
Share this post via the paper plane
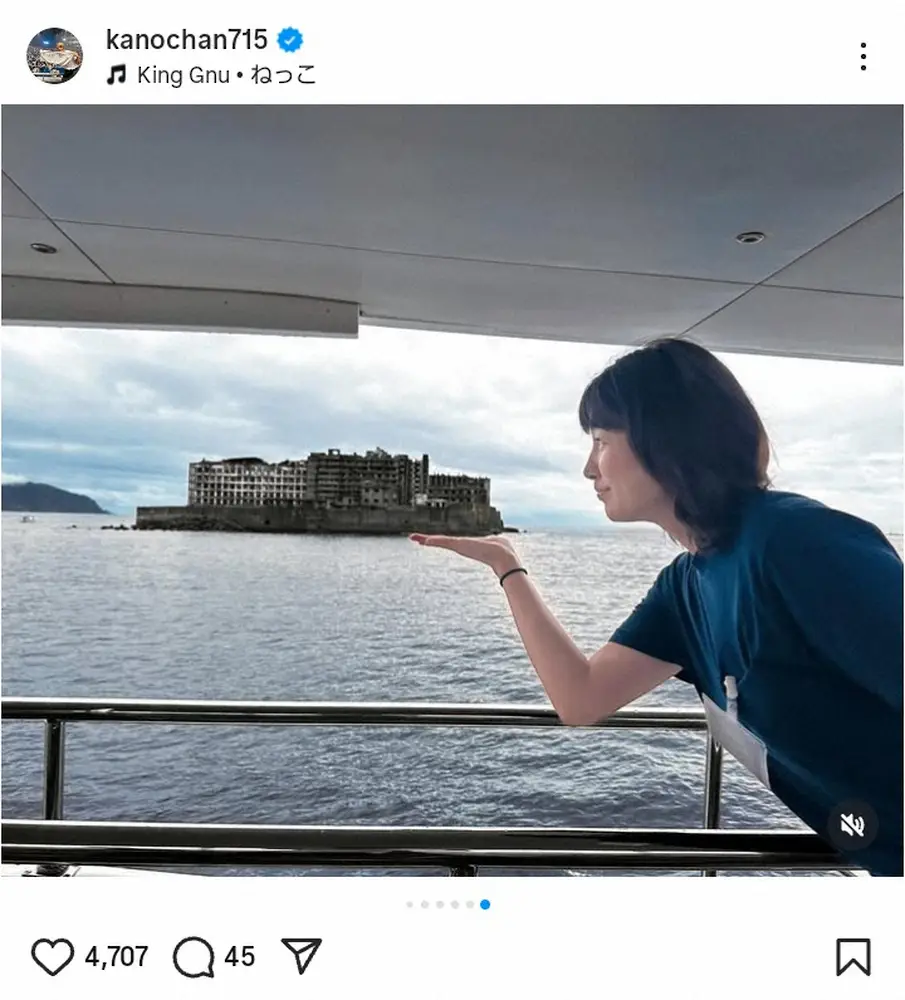click(x=301, y=956)
